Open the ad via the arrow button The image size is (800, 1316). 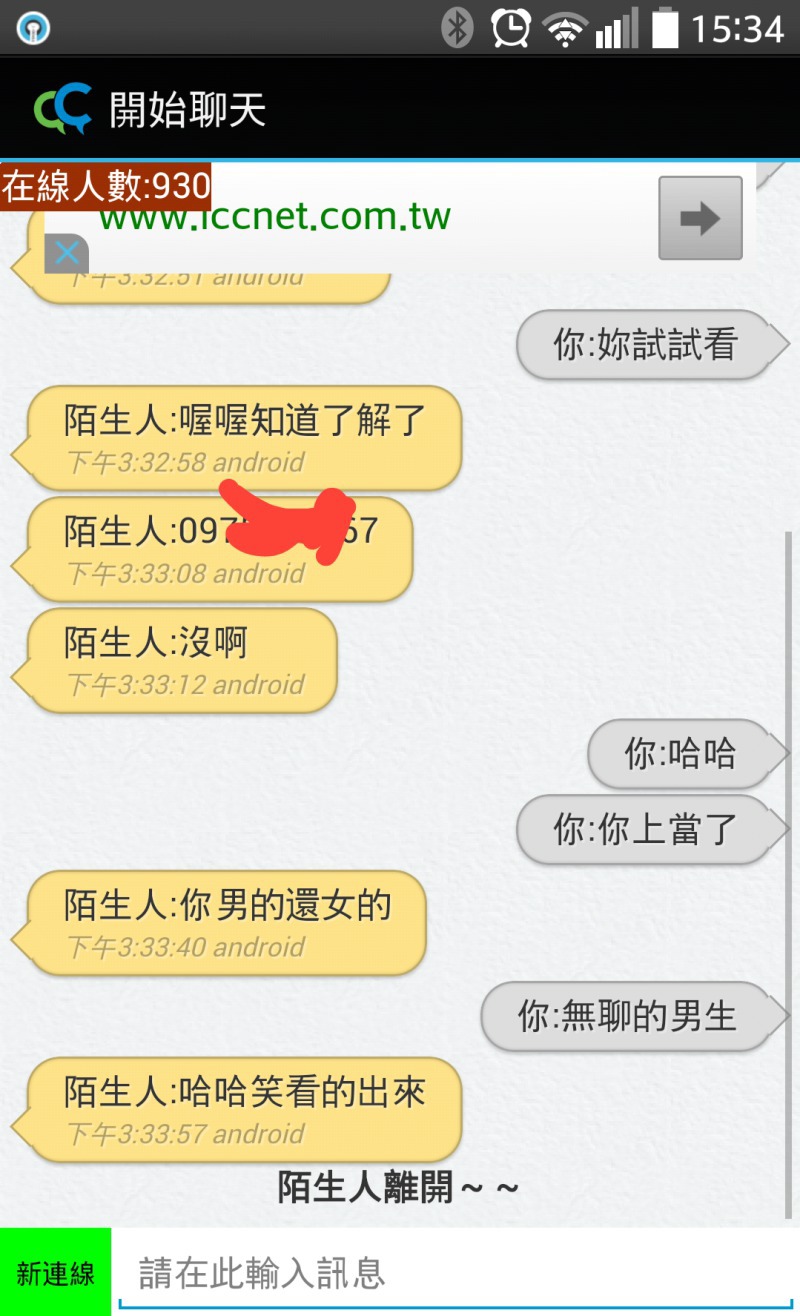[700, 218]
